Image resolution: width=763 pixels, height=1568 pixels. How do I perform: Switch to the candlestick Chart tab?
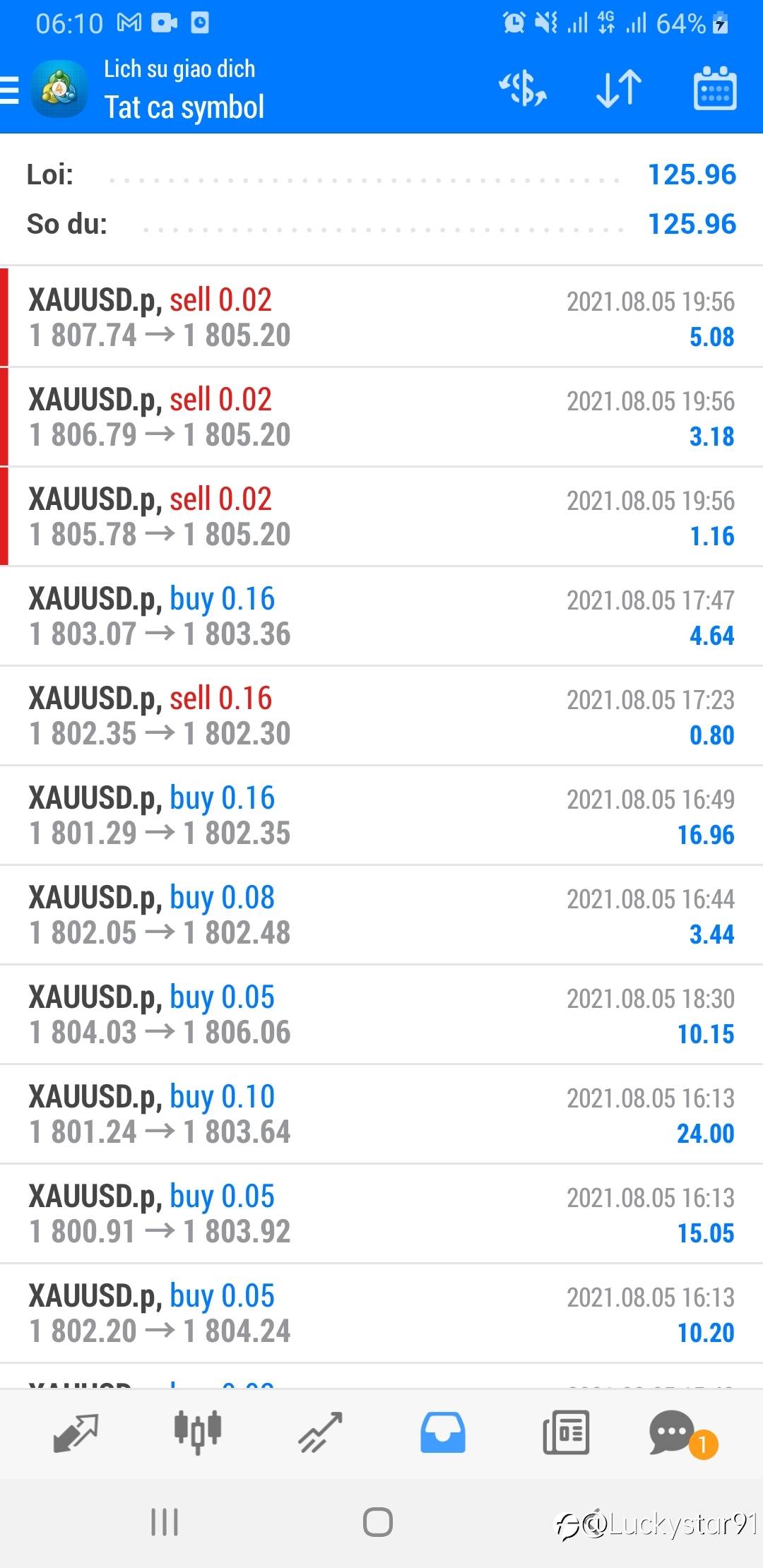198,1432
